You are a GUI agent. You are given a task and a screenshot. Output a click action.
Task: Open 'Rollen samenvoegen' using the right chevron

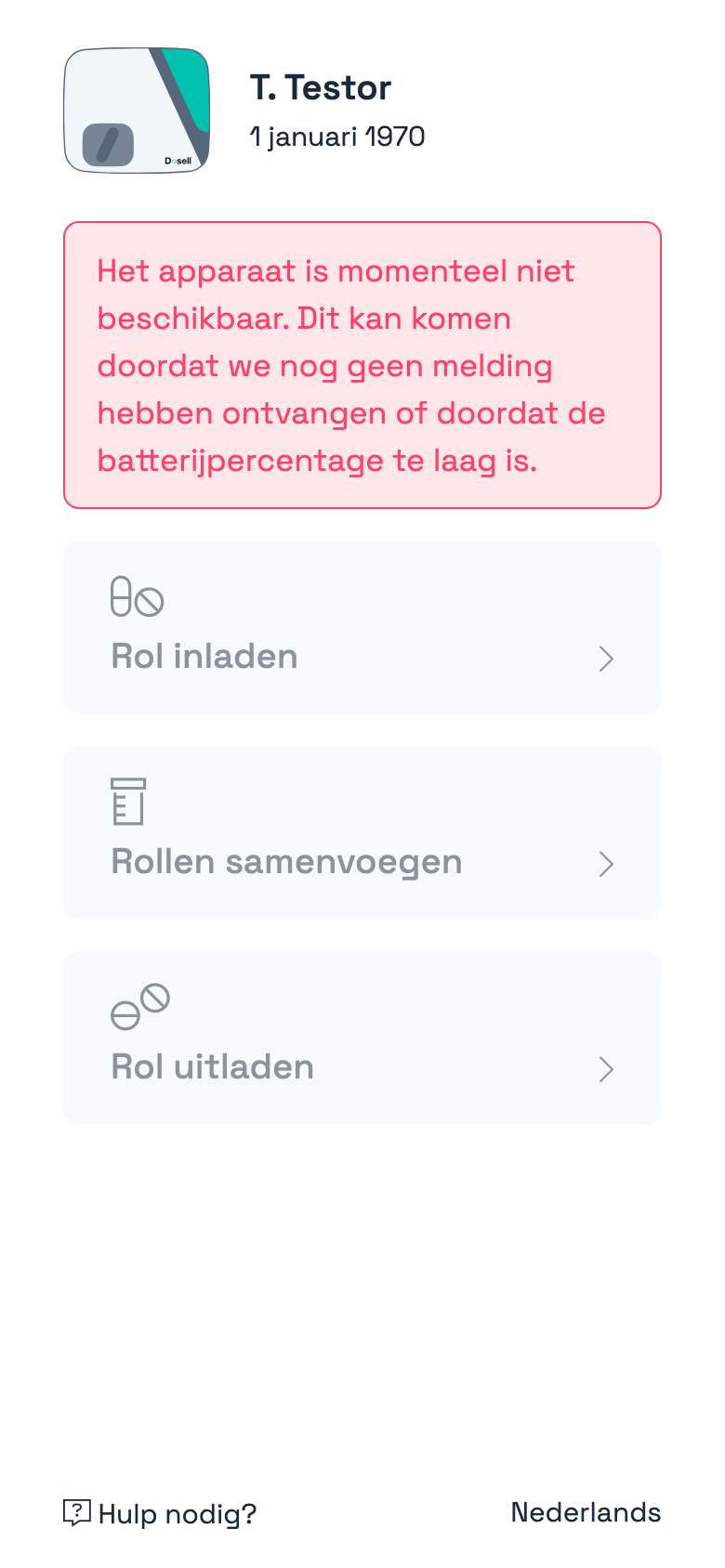[606, 864]
